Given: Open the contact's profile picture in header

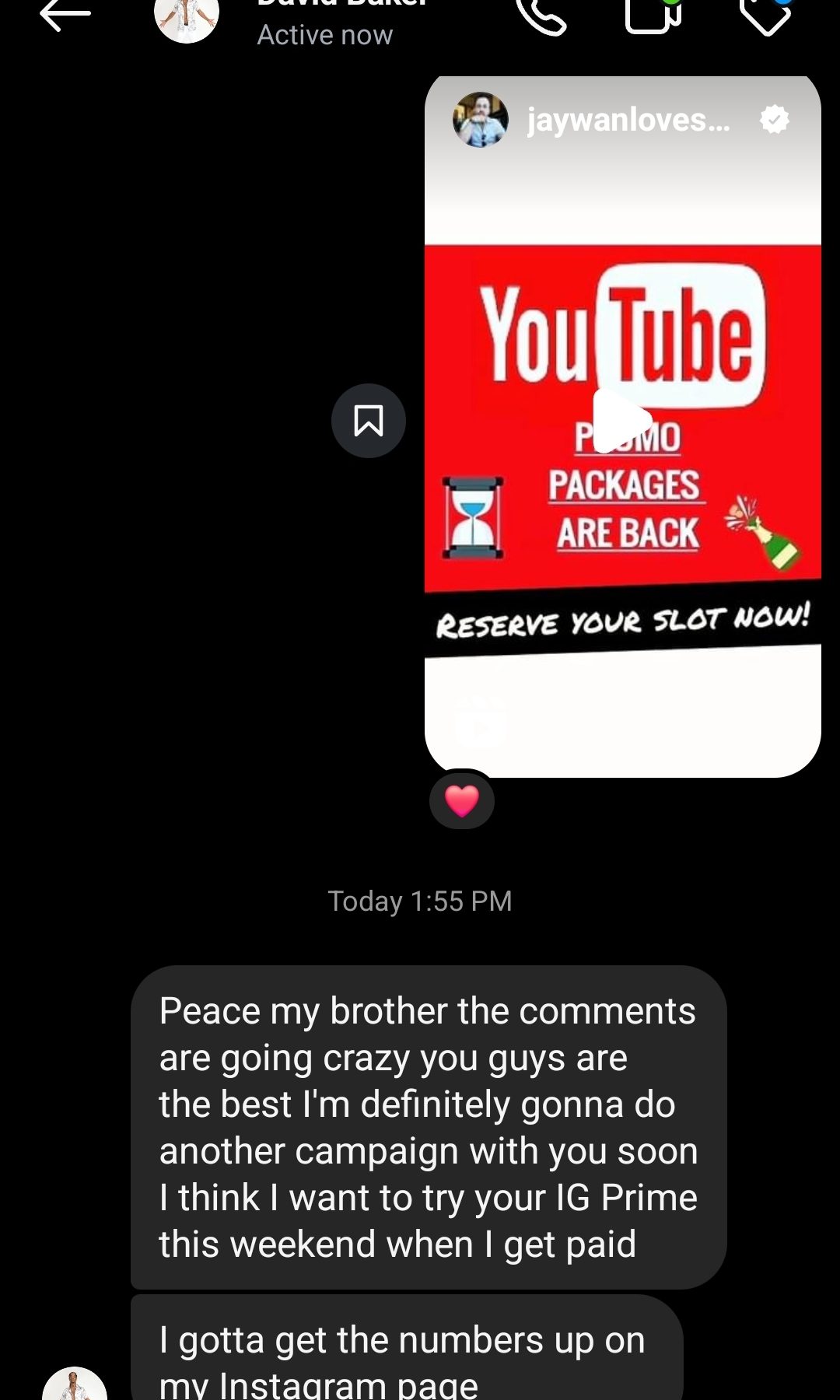Looking at the screenshot, I should [x=187, y=19].
